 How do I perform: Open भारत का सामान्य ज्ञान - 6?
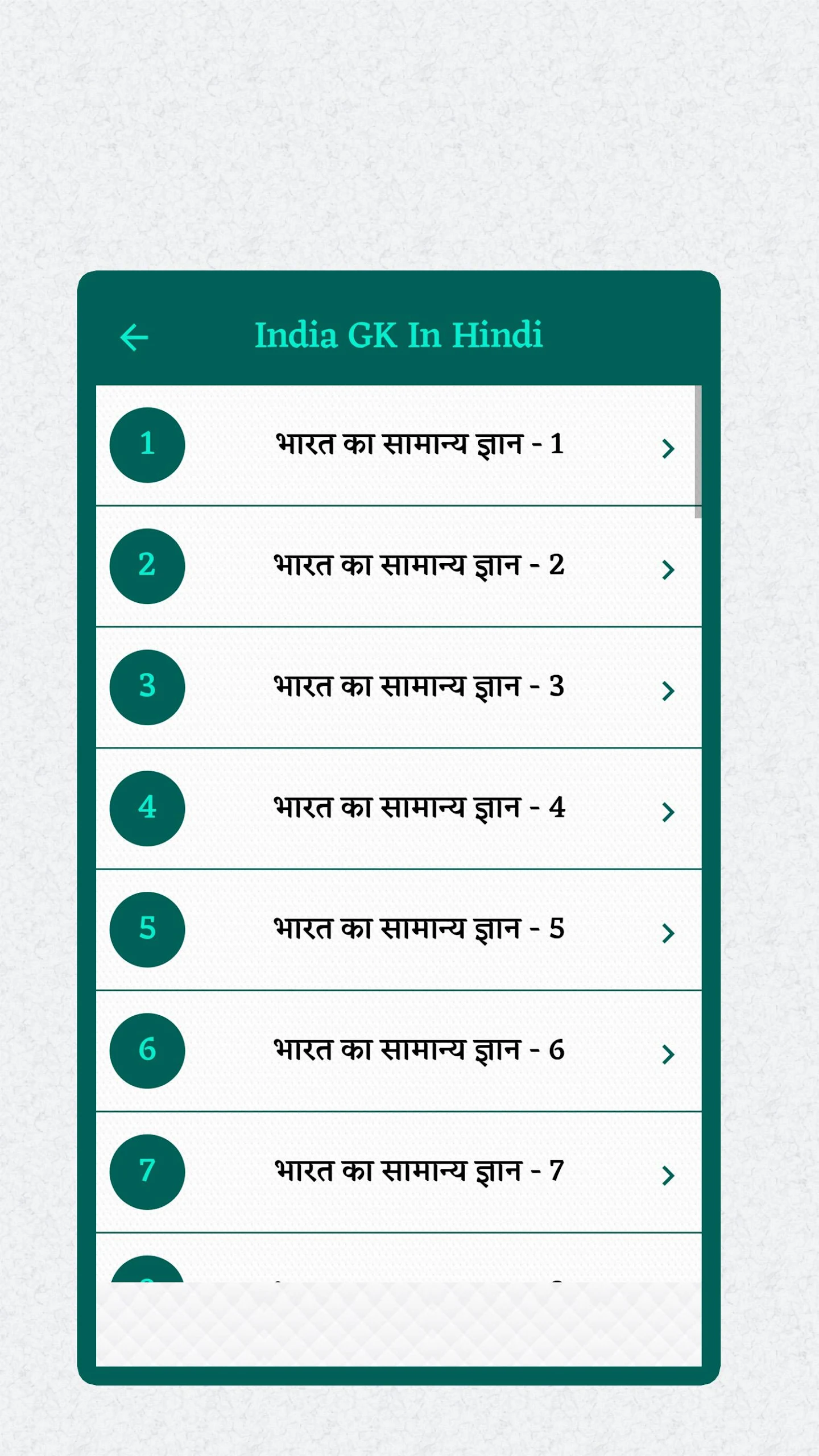(x=398, y=1051)
